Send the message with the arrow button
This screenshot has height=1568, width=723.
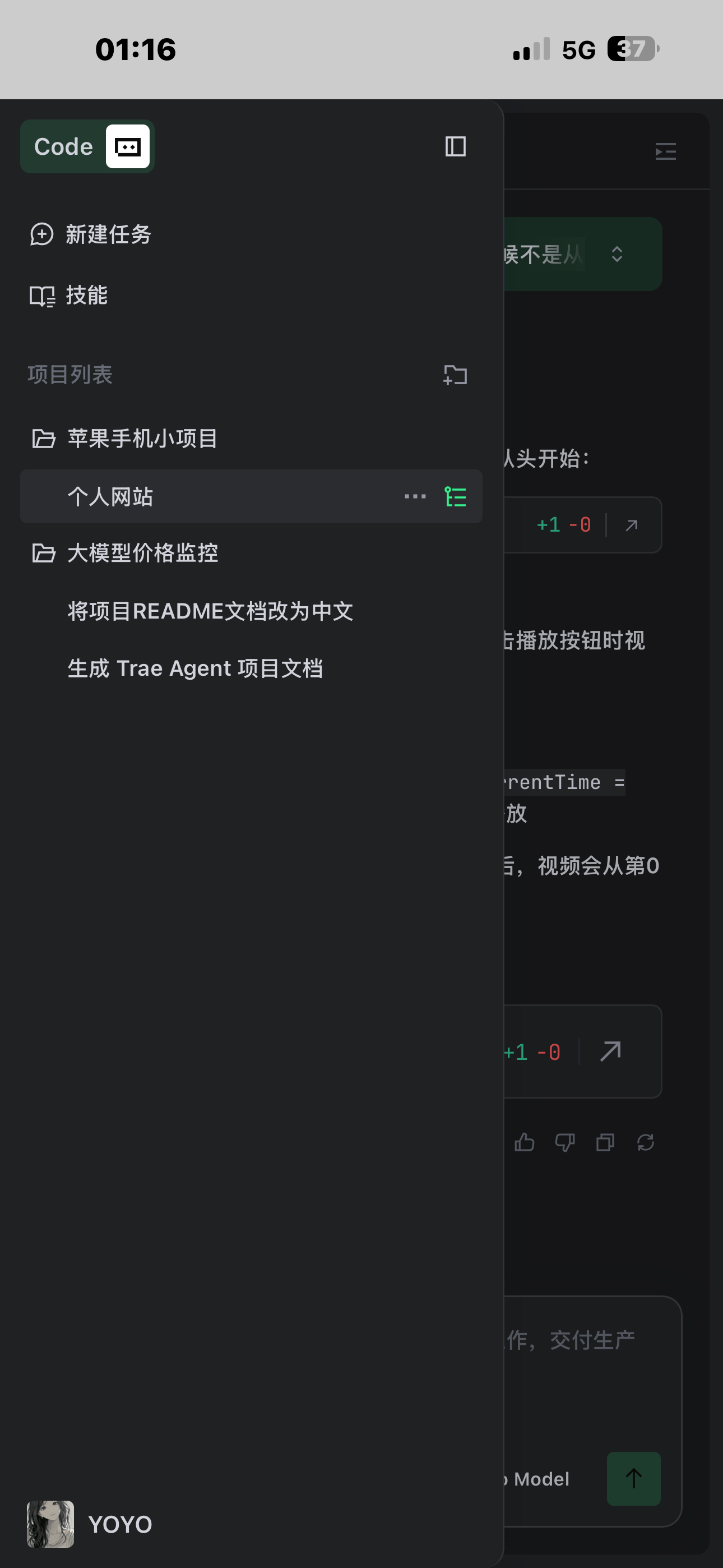[x=633, y=1478]
